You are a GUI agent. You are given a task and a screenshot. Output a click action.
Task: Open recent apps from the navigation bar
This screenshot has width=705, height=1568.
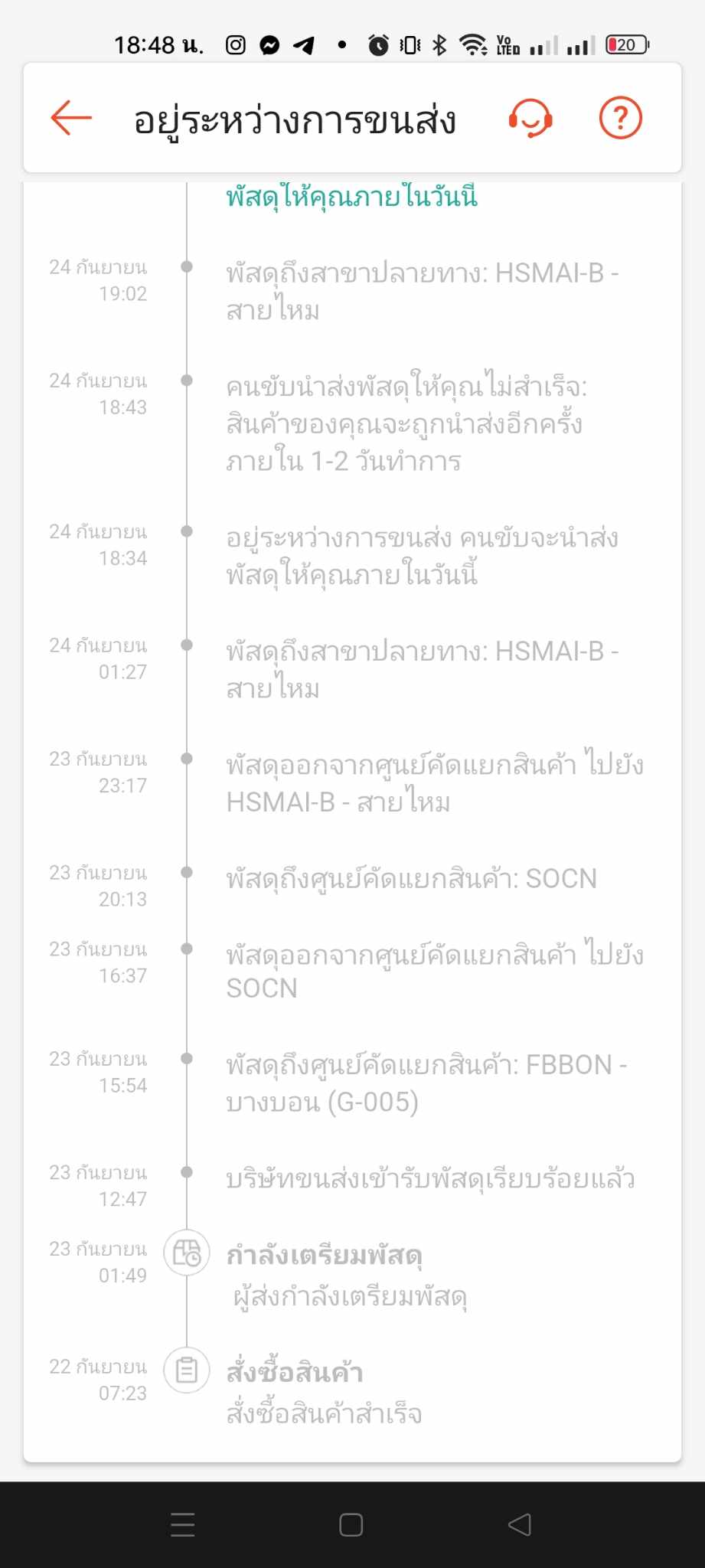[x=183, y=1524]
